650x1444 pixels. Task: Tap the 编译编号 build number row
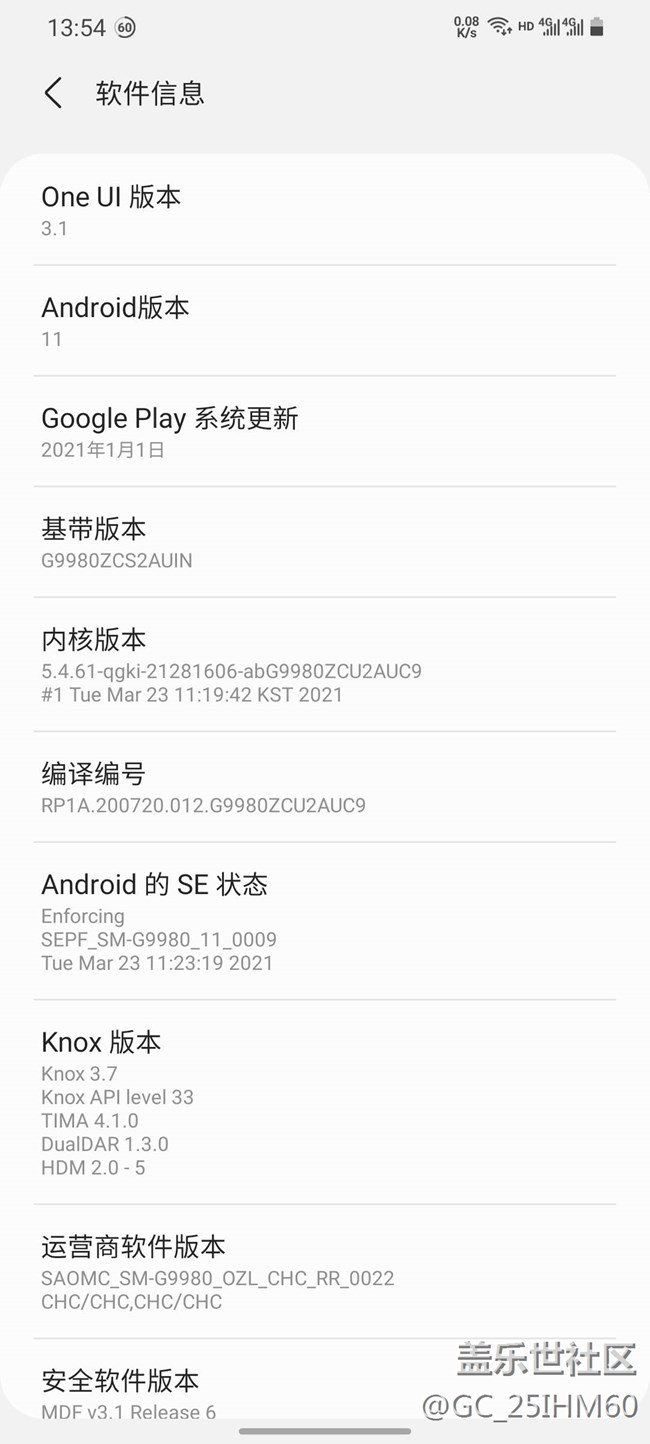pyautogui.click(x=325, y=787)
